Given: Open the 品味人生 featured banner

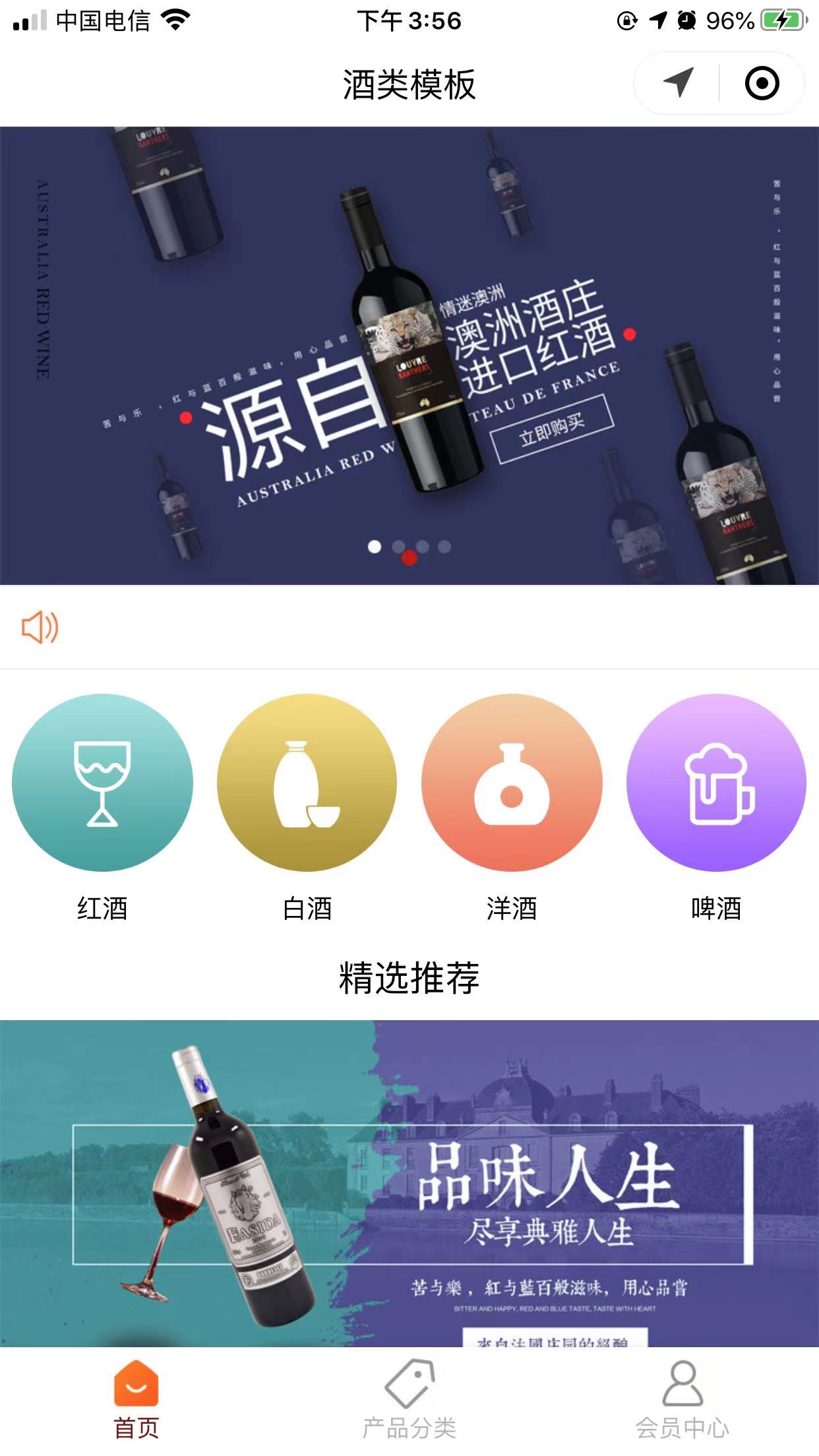Looking at the screenshot, I should point(409,1184).
